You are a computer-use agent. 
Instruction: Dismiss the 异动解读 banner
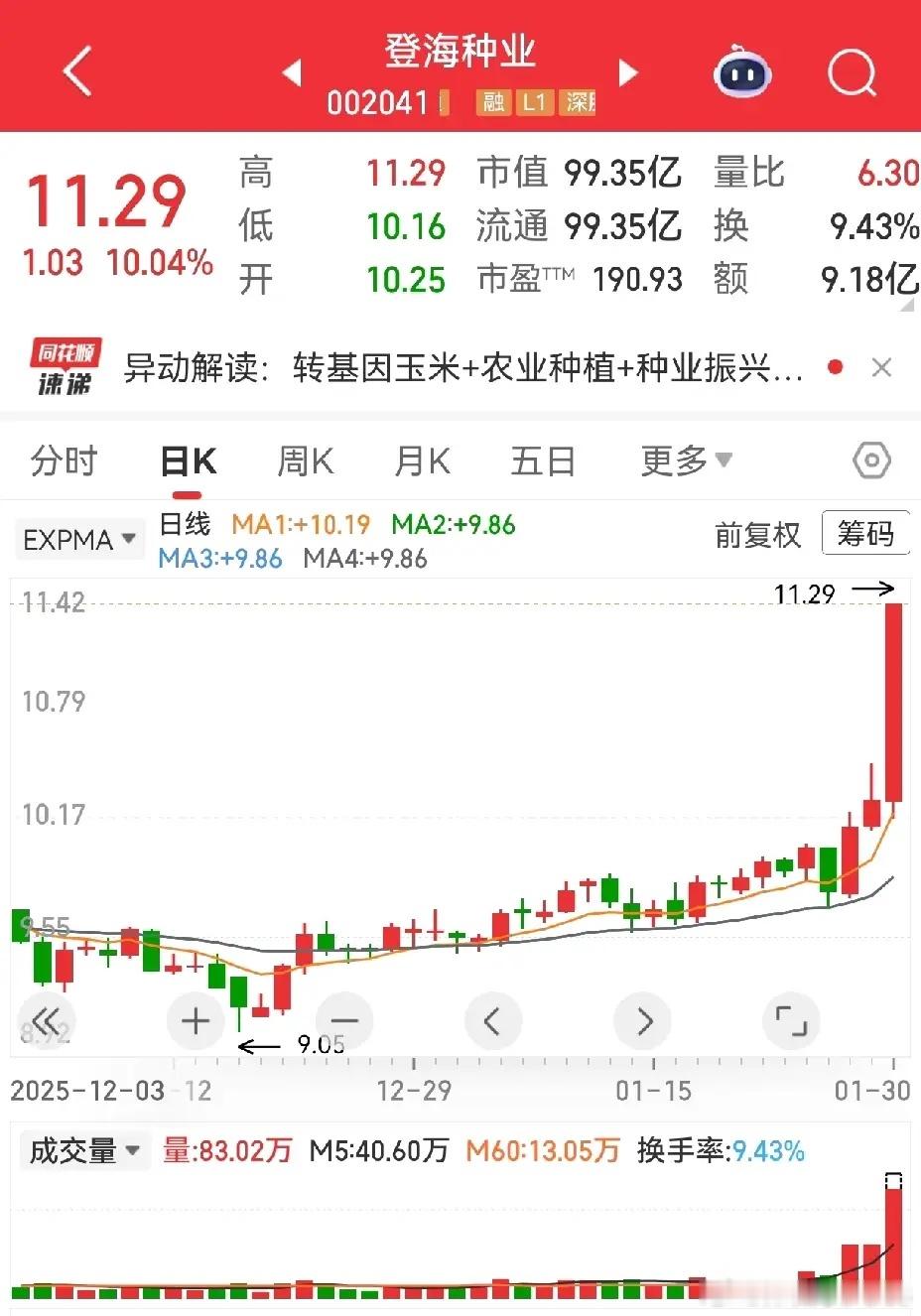pos(880,368)
